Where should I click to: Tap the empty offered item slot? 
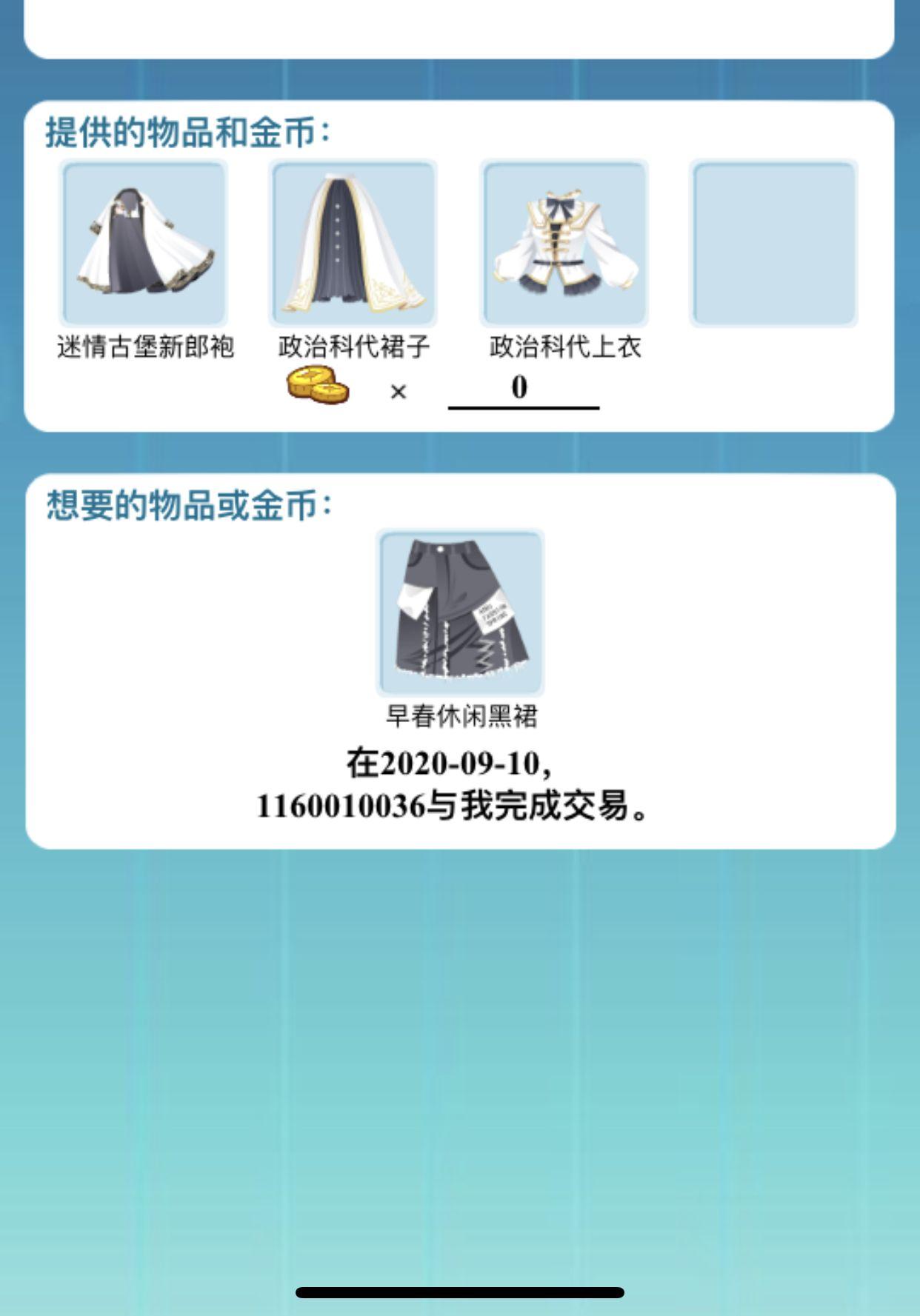[x=774, y=244]
